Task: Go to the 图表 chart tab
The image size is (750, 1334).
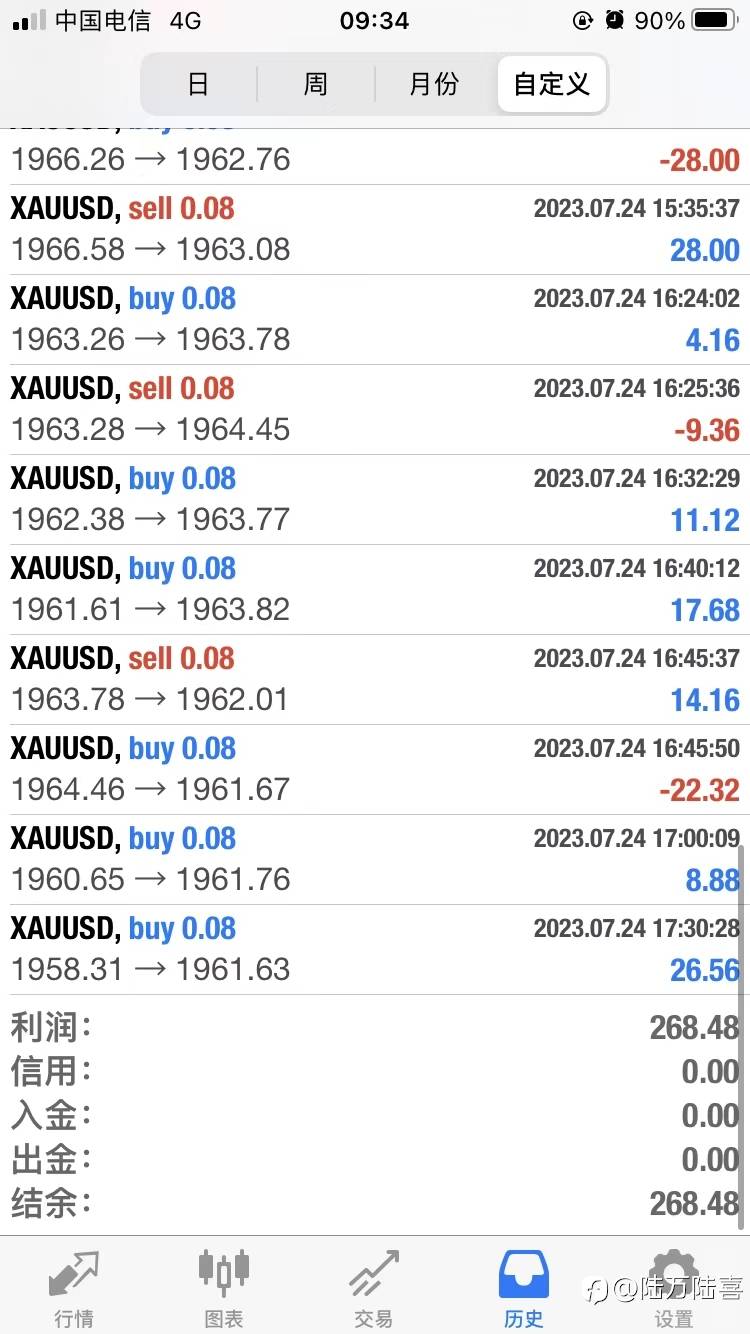Action: (224, 1288)
